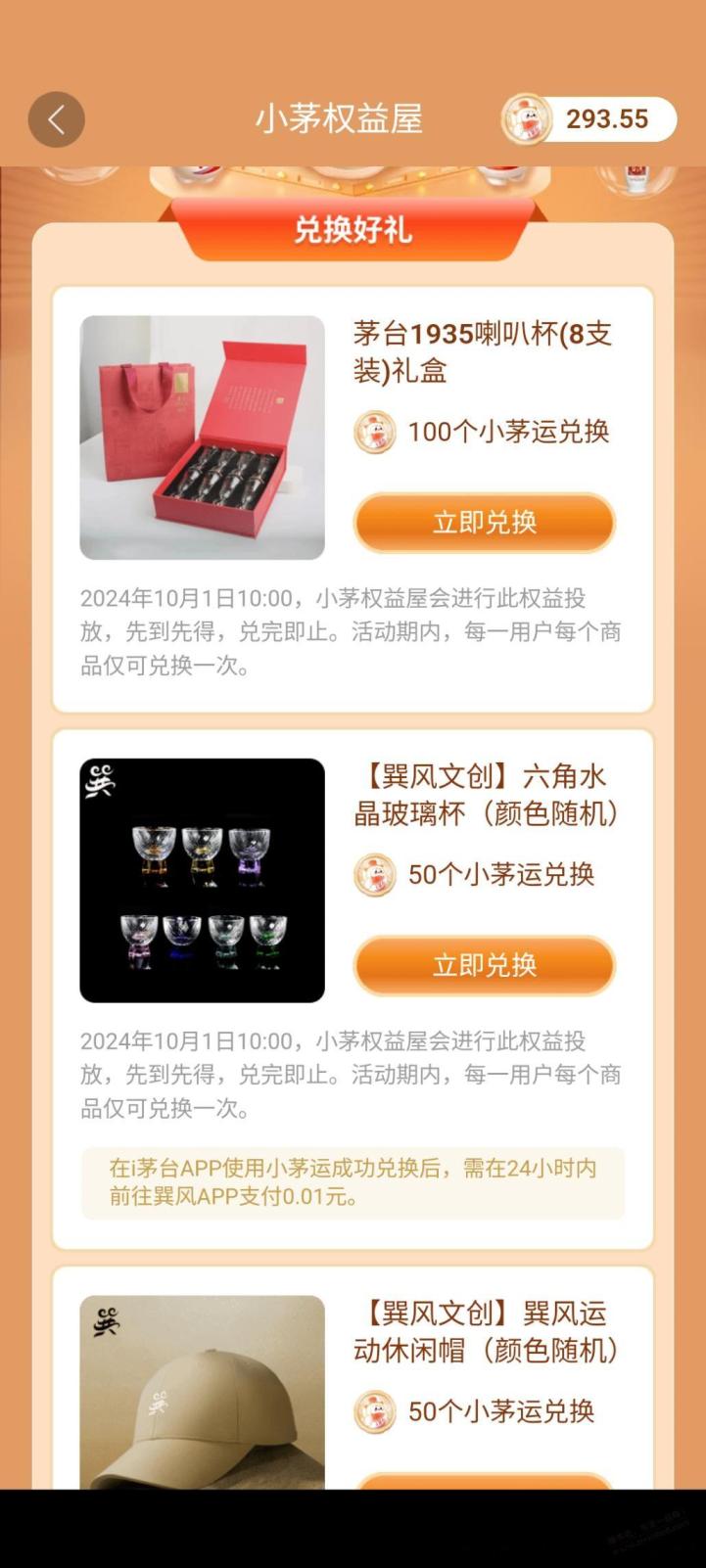This screenshot has width=706, height=1568.
Task: Open the 巽风运动休闲帽 product image
Action: tap(202, 1392)
